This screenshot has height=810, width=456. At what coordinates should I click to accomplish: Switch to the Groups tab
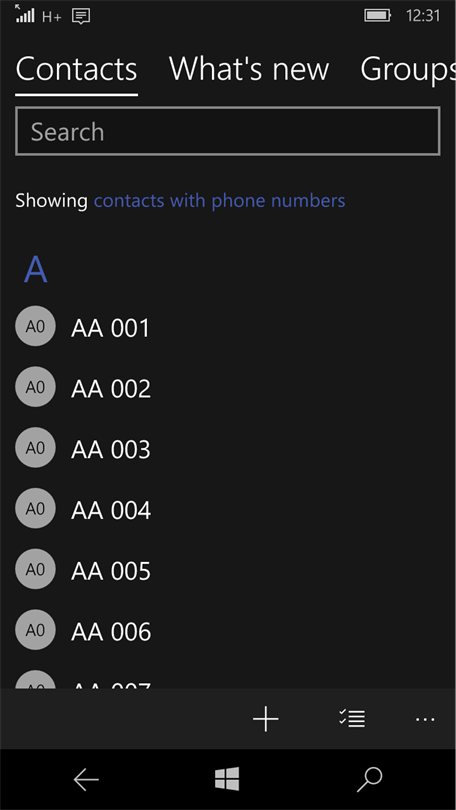tap(408, 69)
